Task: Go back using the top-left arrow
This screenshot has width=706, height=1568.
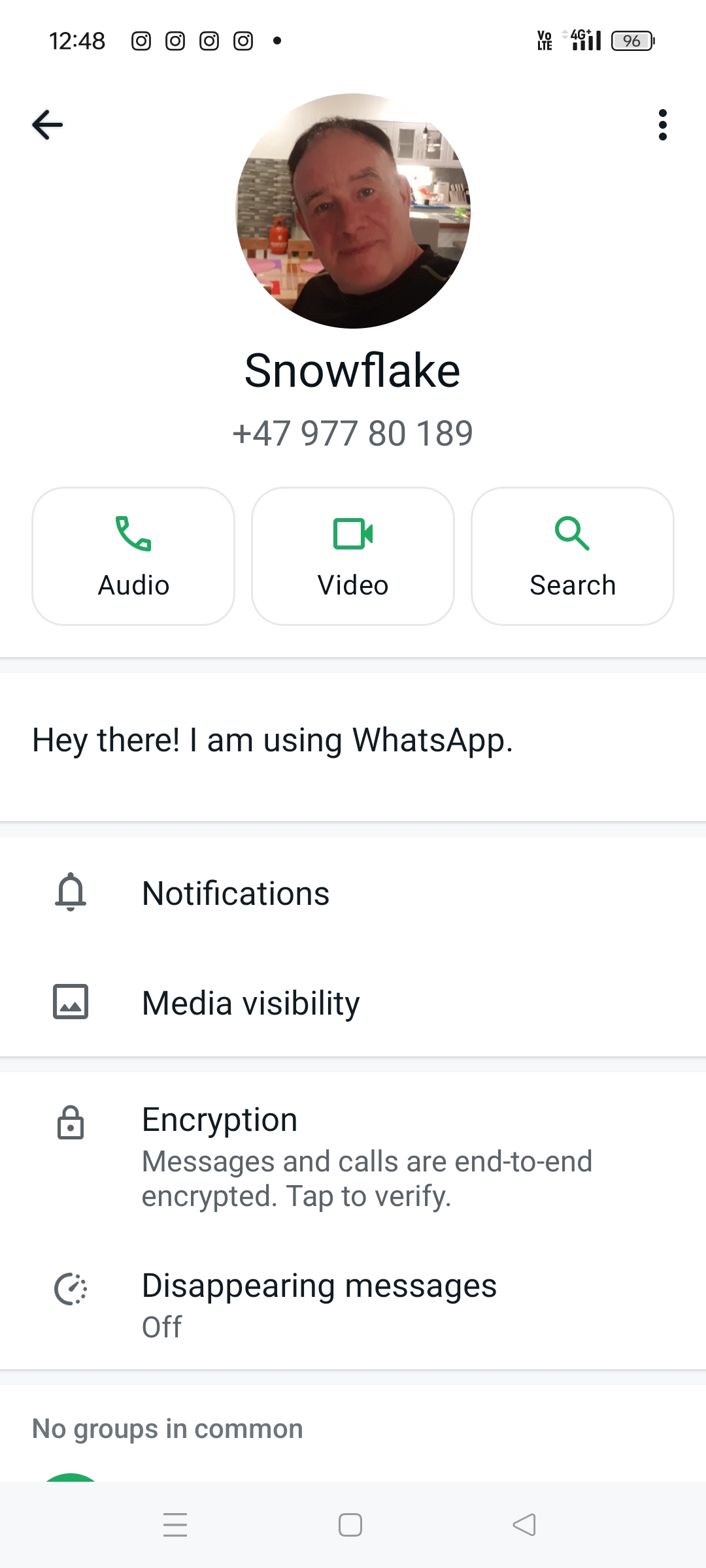Action: (x=48, y=125)
